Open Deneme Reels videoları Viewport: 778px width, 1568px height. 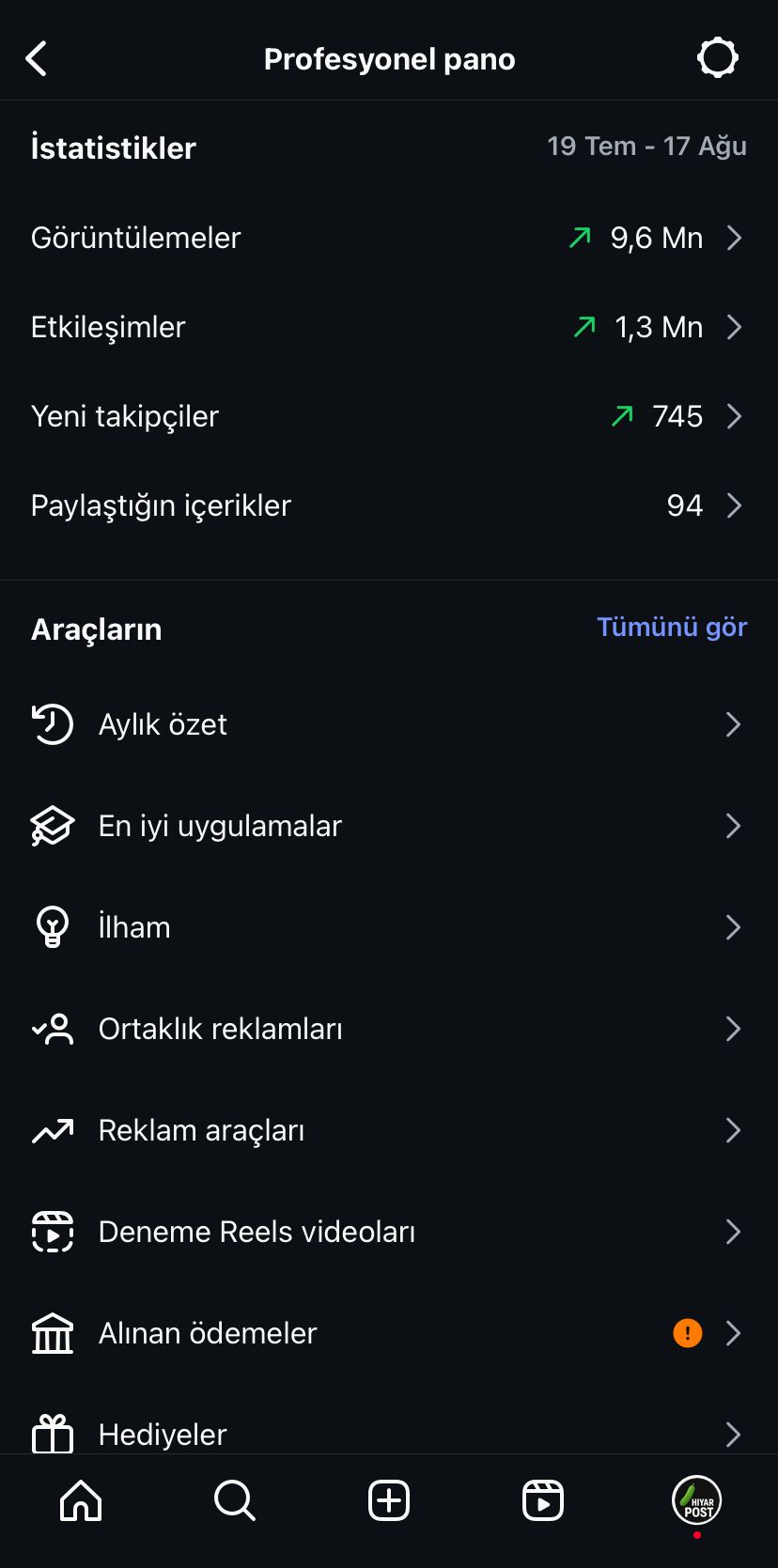point(389,1232)
